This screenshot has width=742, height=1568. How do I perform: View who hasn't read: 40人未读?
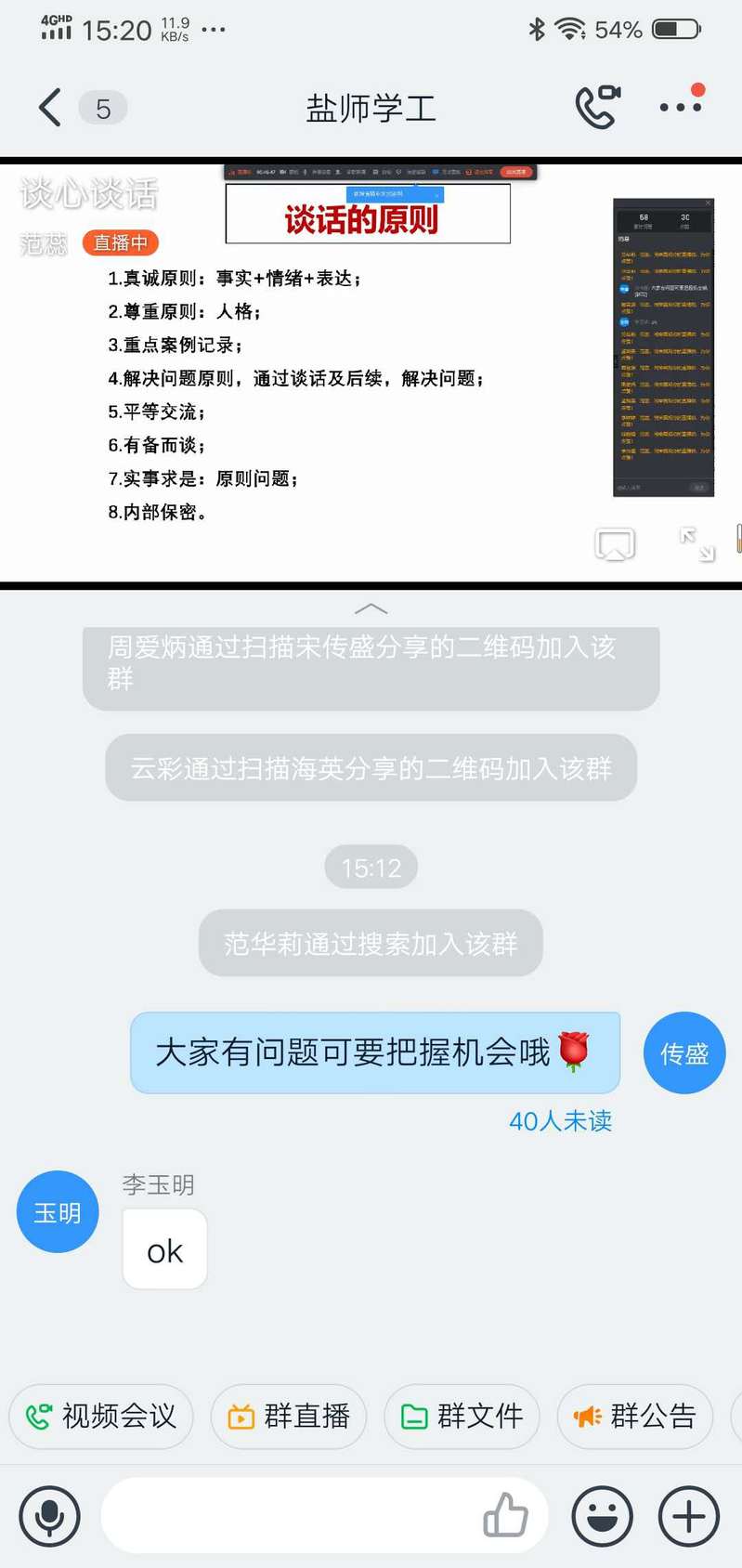point(560,1121)
